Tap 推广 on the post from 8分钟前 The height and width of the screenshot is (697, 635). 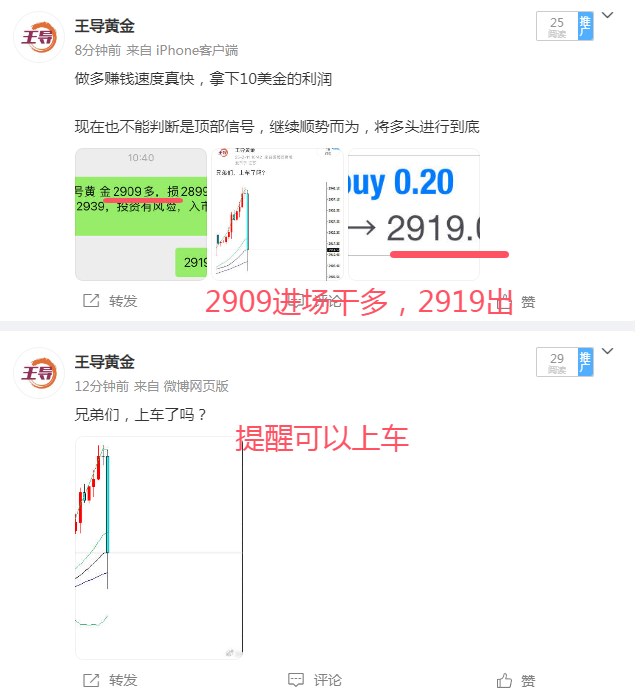tap(585, 26)
